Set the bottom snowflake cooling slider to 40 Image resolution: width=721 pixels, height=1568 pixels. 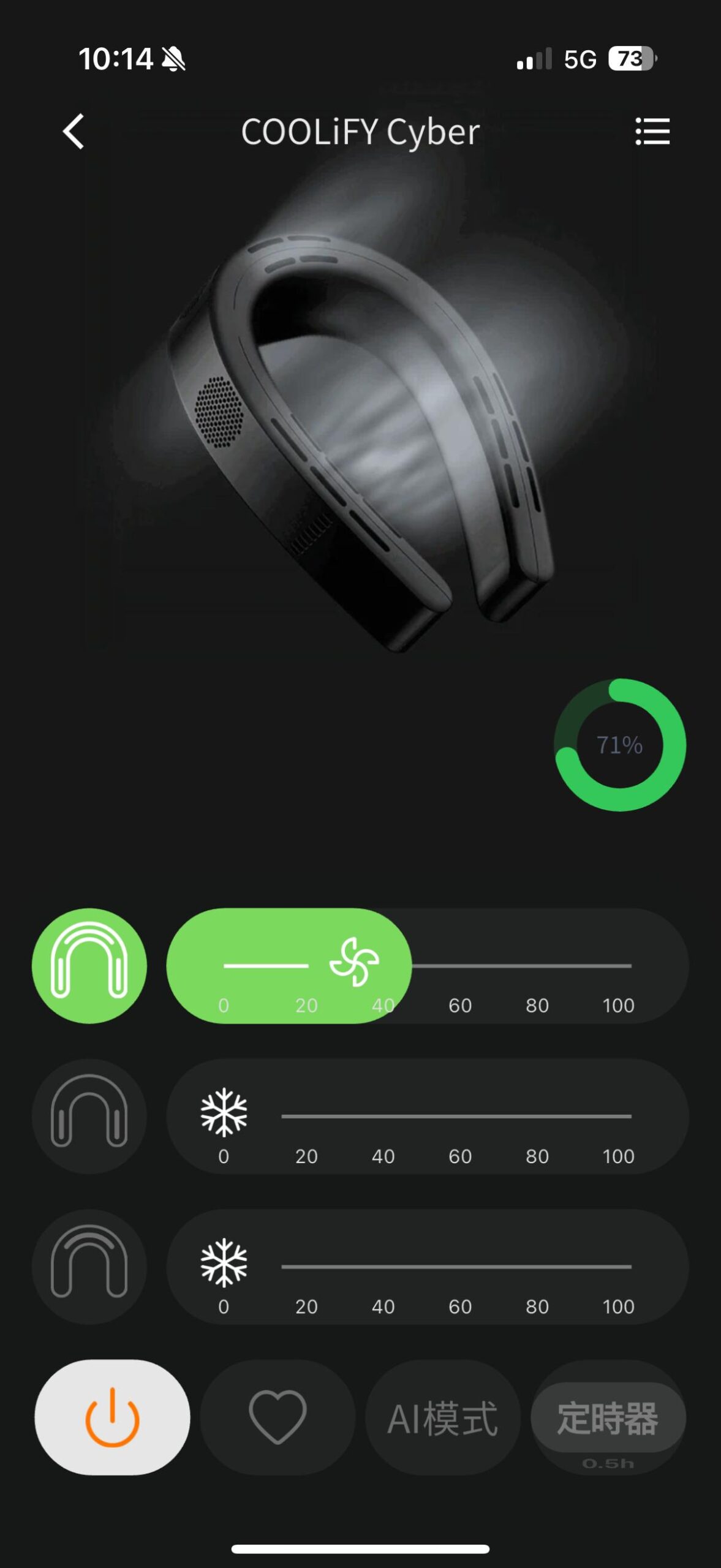pos(383,1266)
